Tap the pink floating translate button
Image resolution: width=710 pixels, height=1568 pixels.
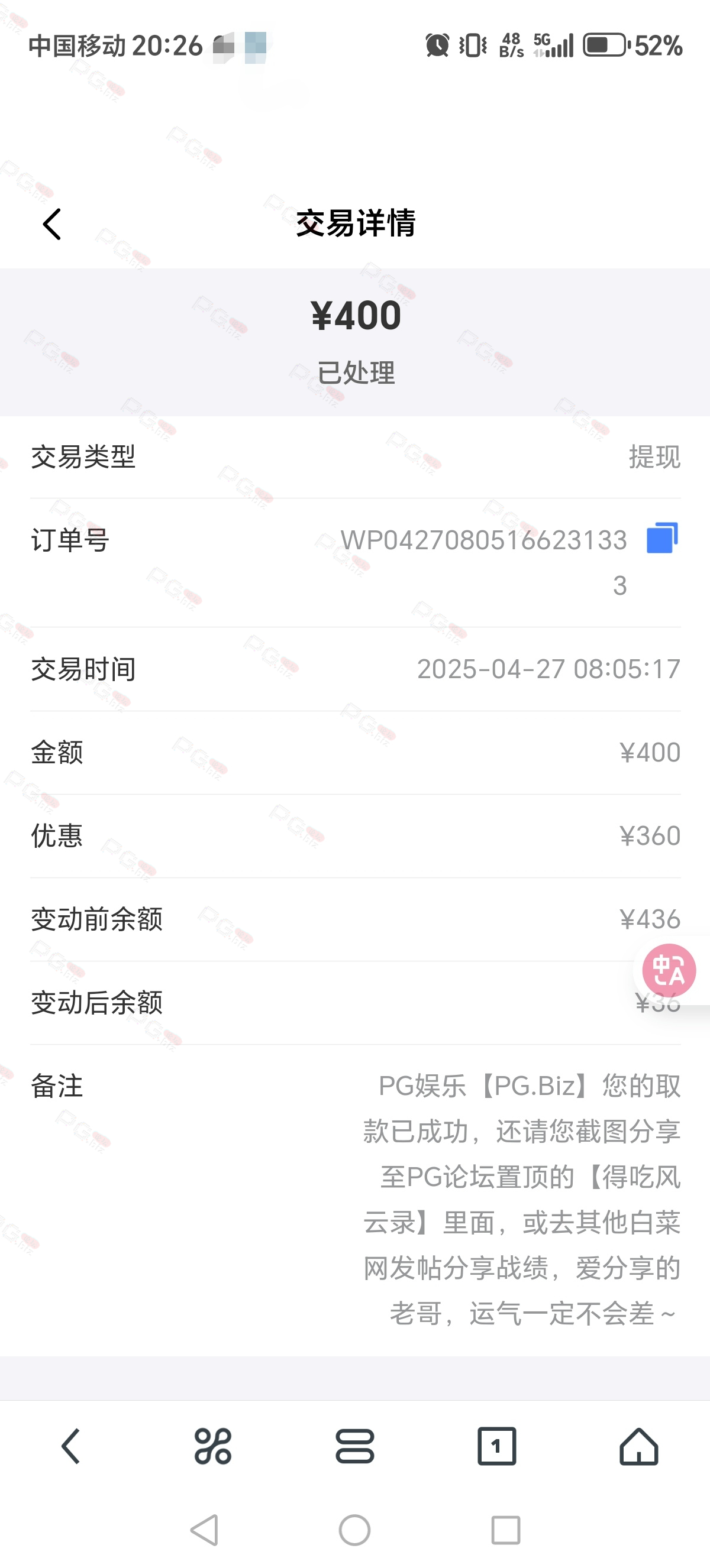coord(669,970)
